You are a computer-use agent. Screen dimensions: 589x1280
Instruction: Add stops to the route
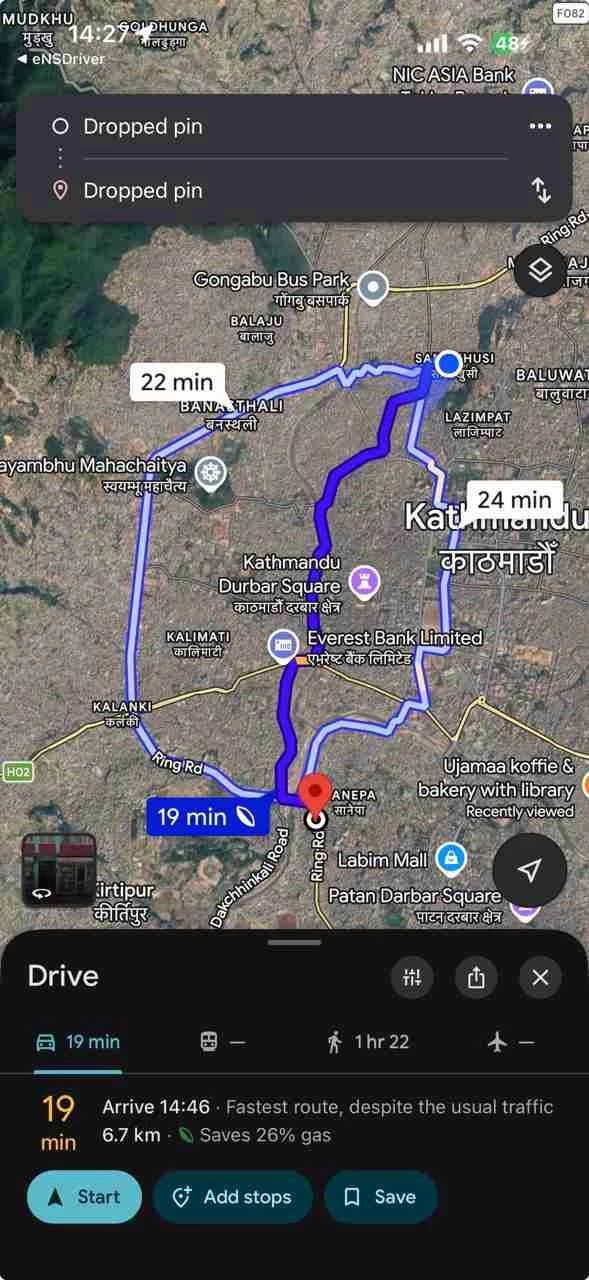click(x=233, y=1197)
